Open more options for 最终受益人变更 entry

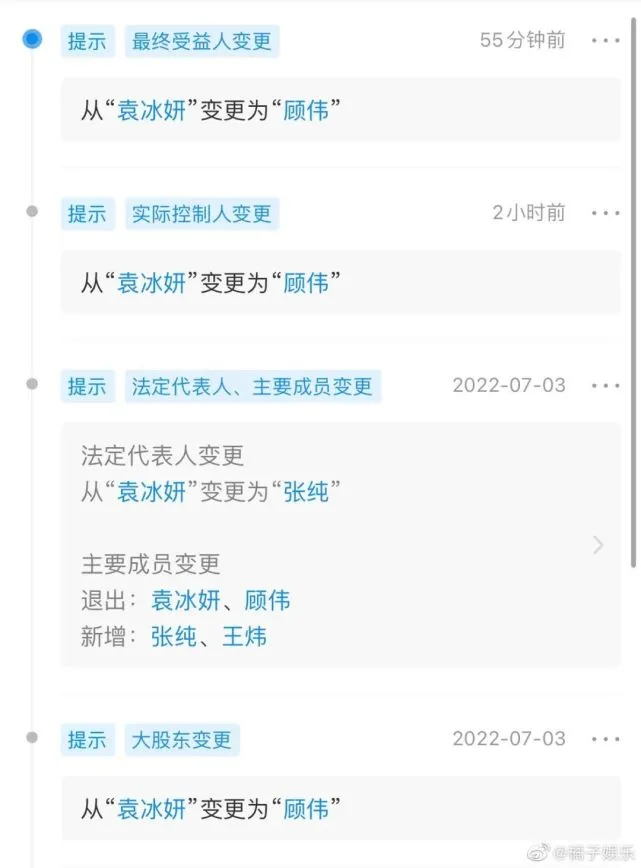pyautogui.click(x=606, y=41)
